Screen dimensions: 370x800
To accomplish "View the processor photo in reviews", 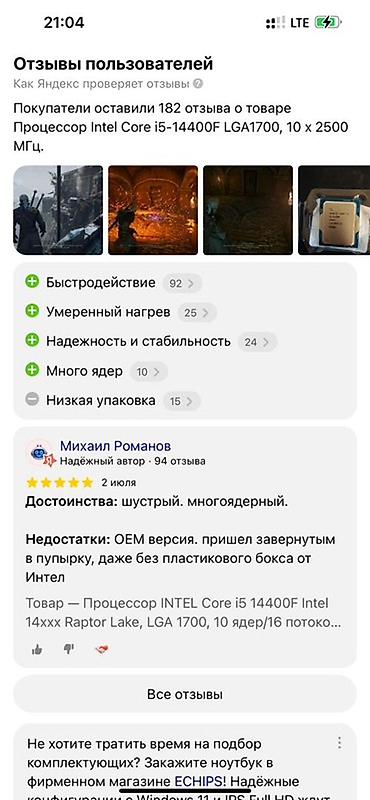I will 334,210.
